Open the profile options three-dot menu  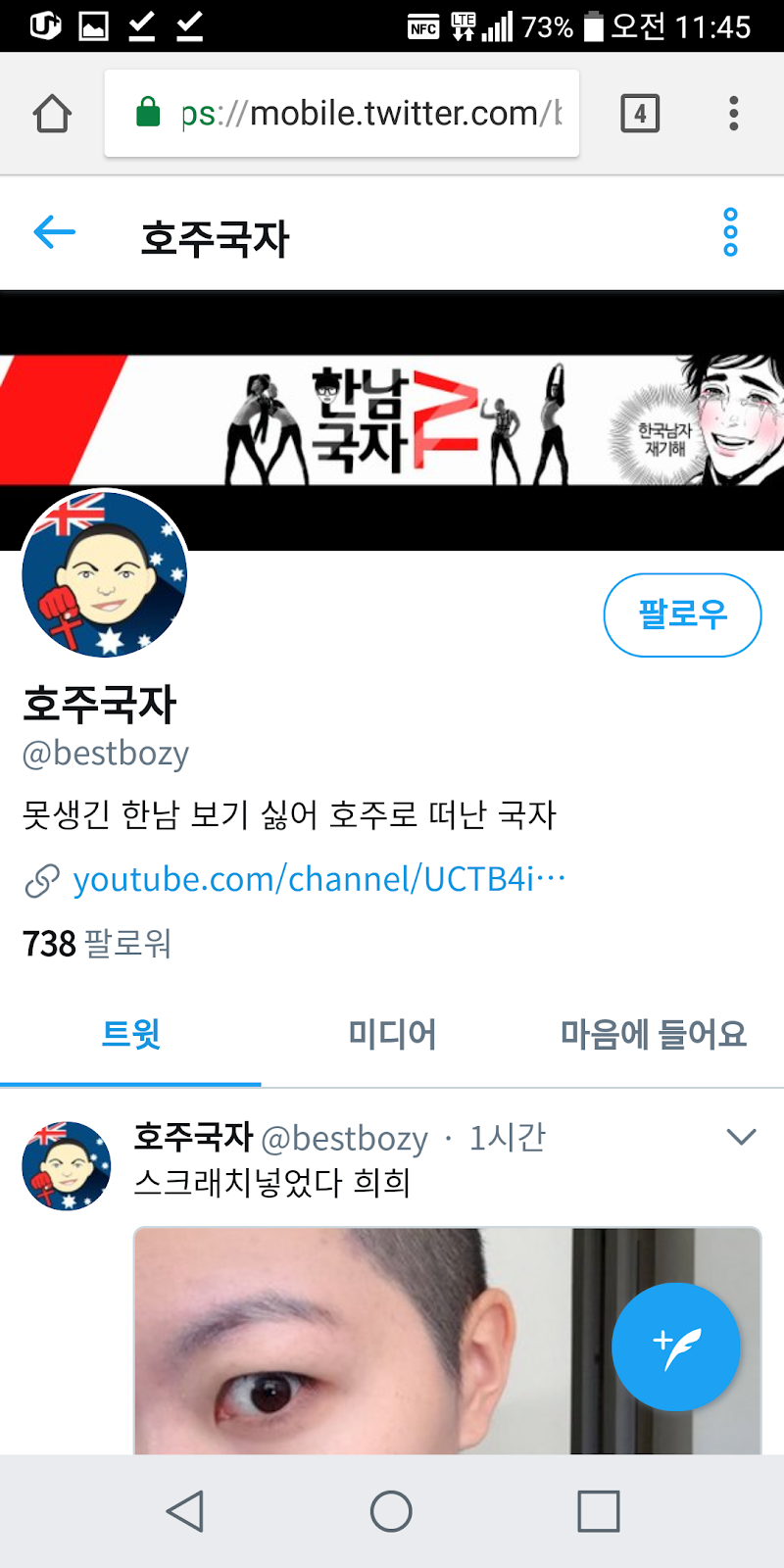(730, 233)
